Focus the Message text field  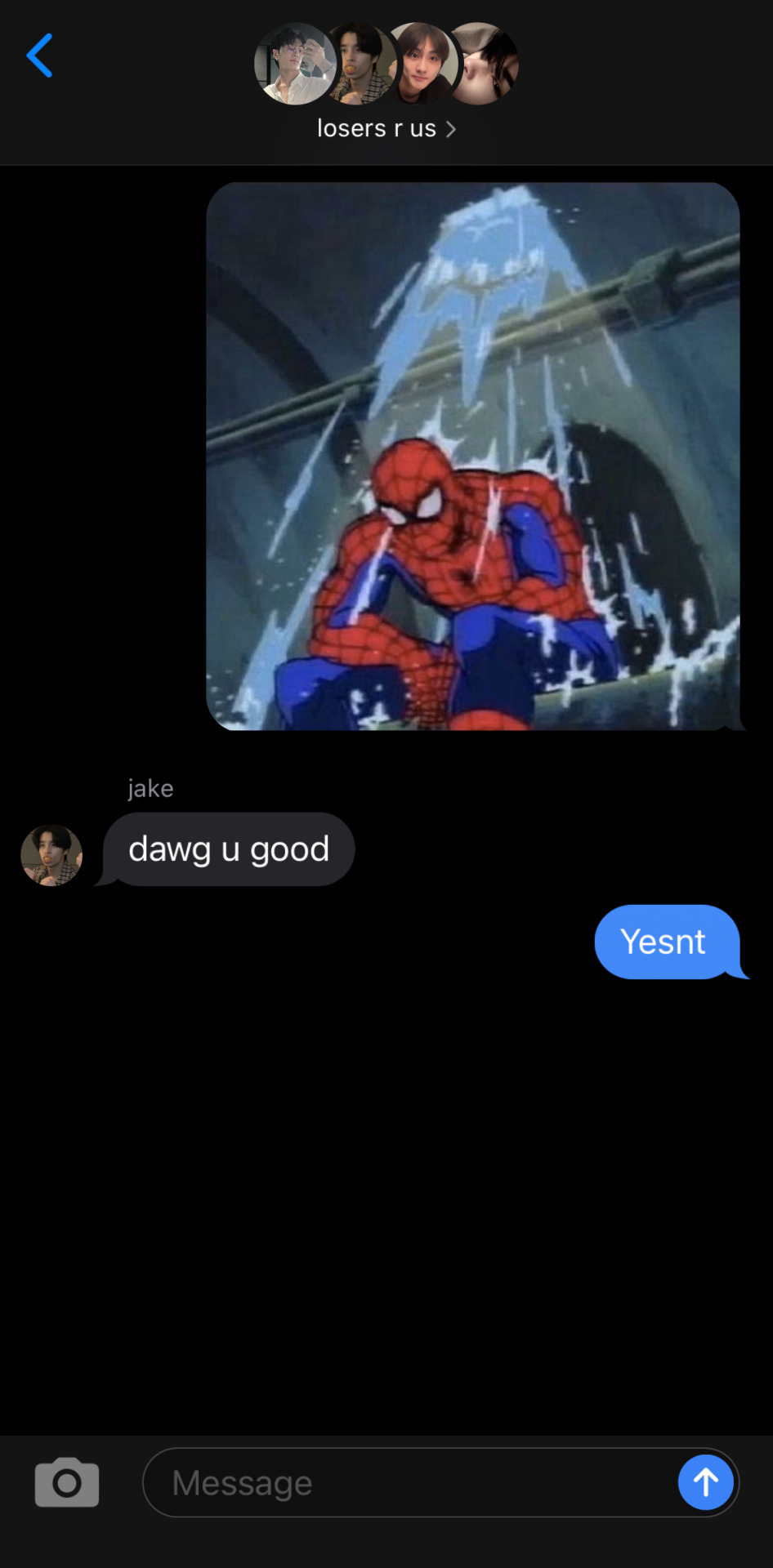pos(409,1482)
